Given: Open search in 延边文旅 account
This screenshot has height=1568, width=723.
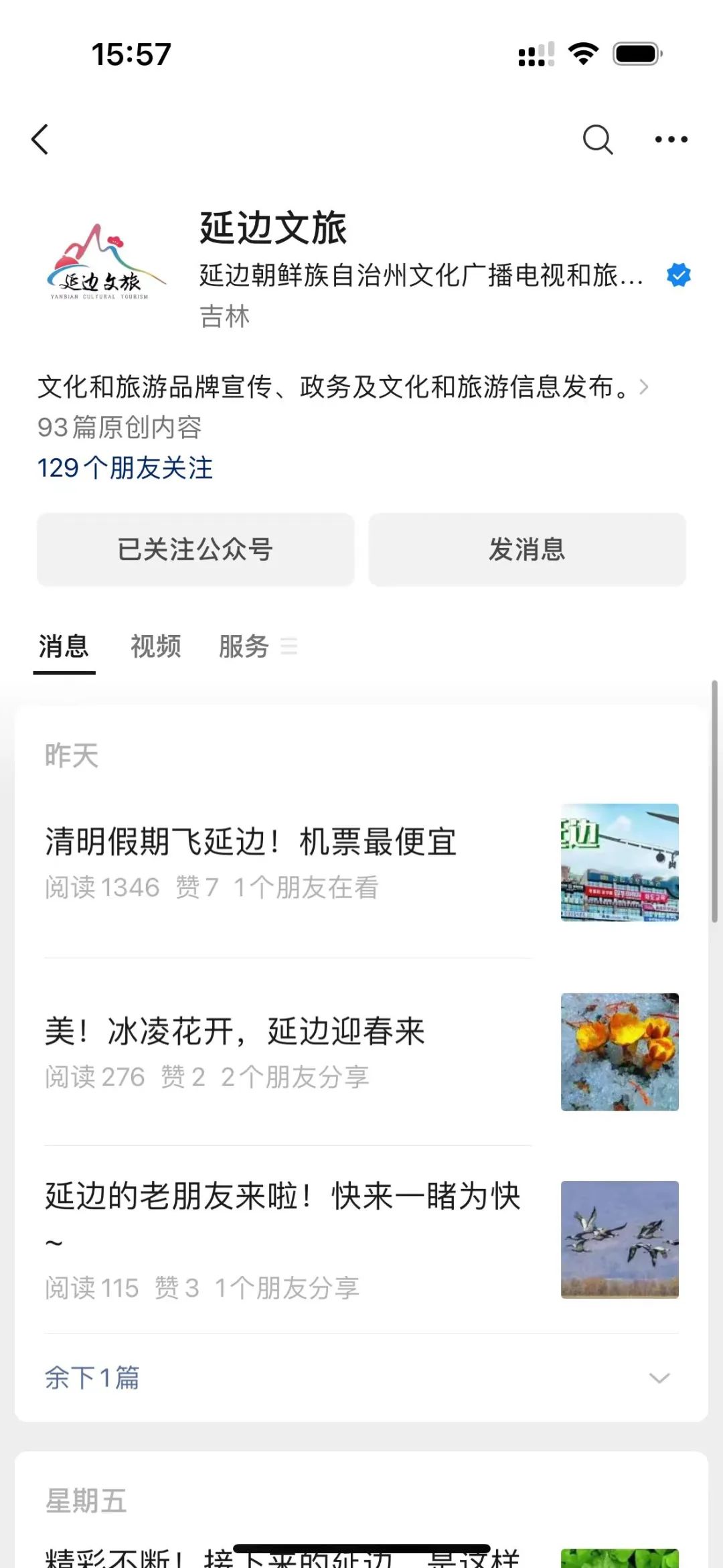Looking at the screenshot, I should (x=597, y=139).
